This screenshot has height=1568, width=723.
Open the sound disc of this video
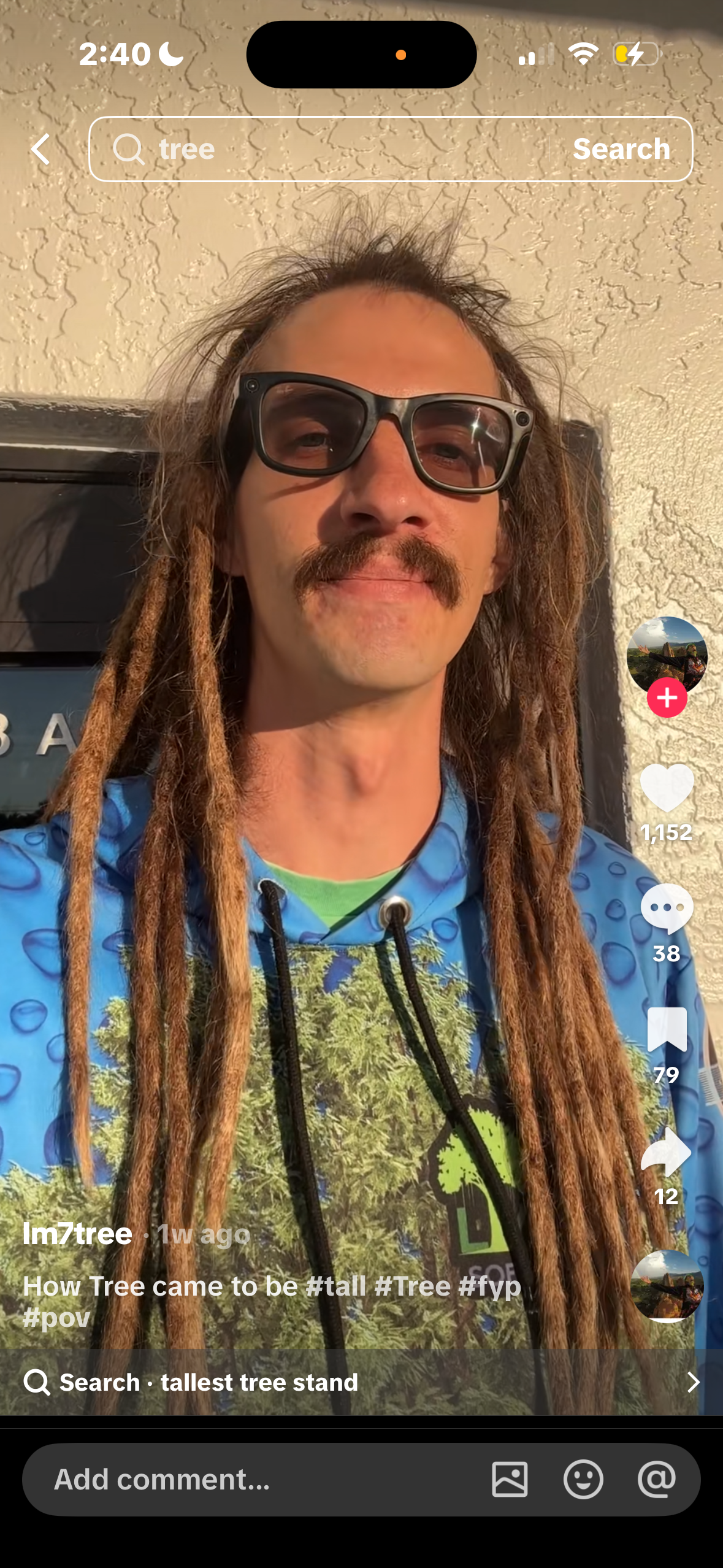pyautogui.click(x=667, y=1286)
